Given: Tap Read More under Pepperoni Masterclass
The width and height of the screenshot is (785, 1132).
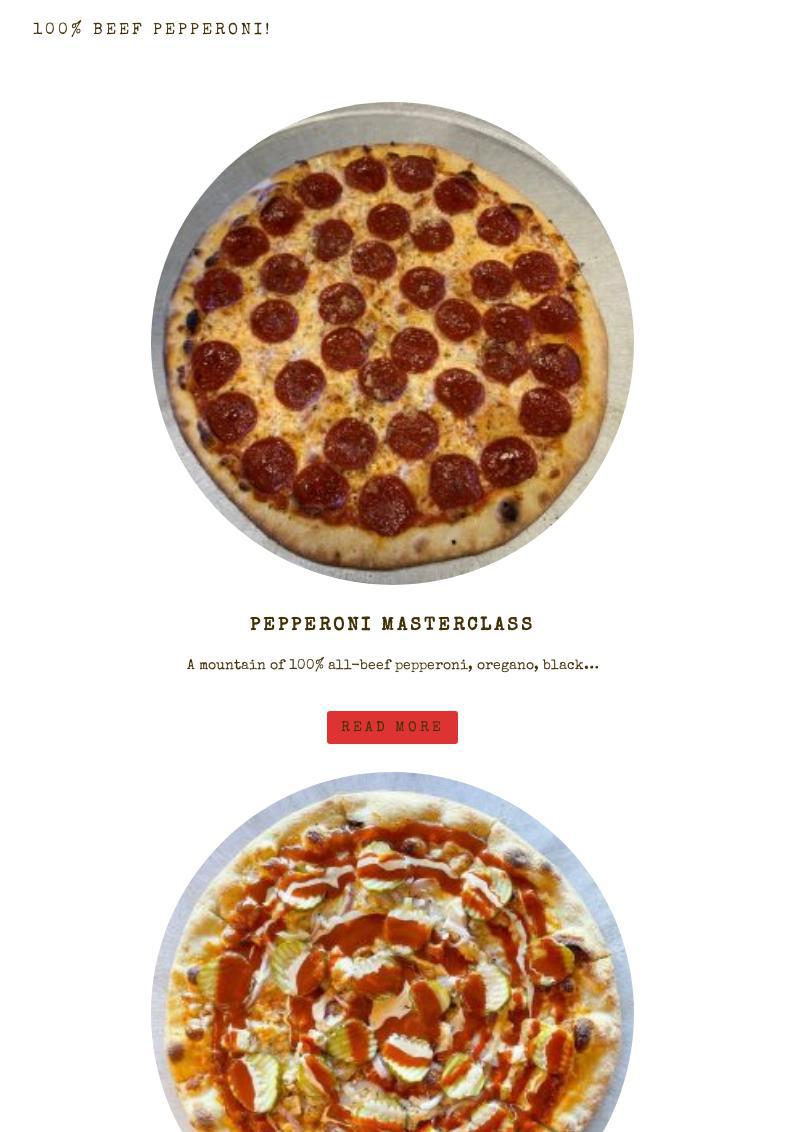Looking at the screenshot, I should (x=392, y=727).
